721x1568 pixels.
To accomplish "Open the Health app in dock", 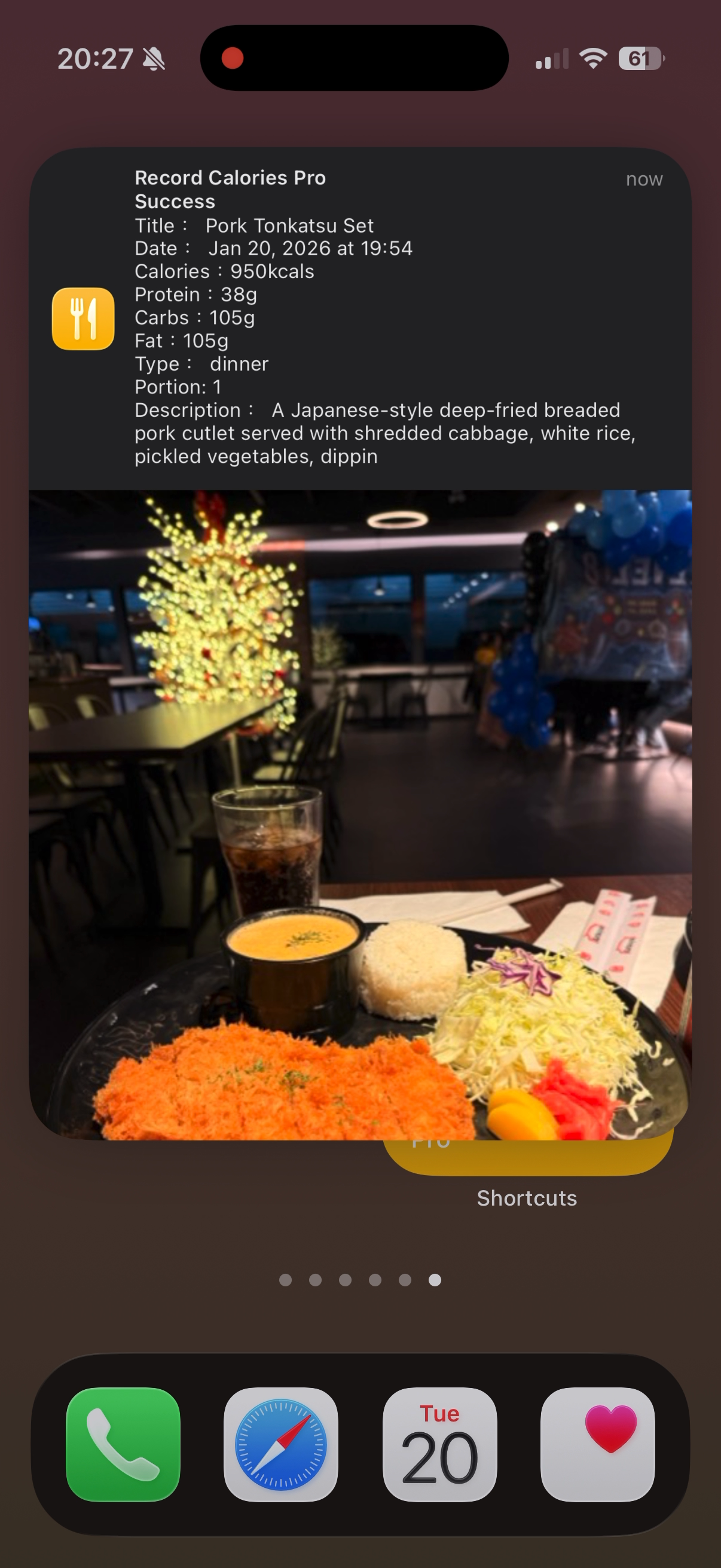I will (597, 1444).
